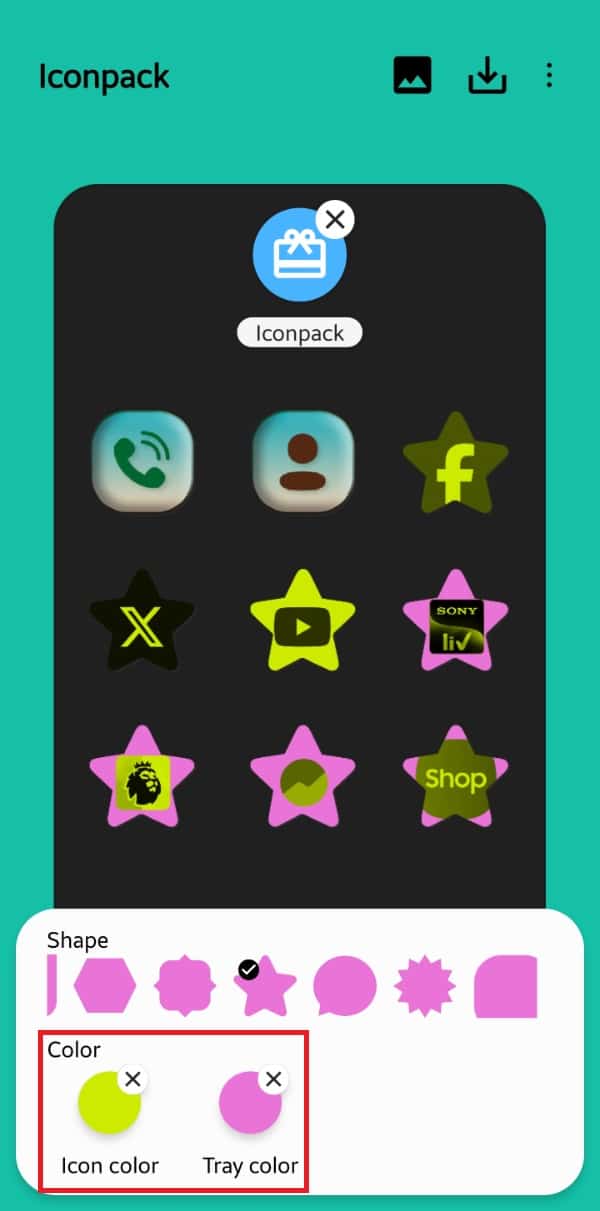The image size is (600, 1211).
Task: Clear the Icon color with its X
Action: 132,1079
